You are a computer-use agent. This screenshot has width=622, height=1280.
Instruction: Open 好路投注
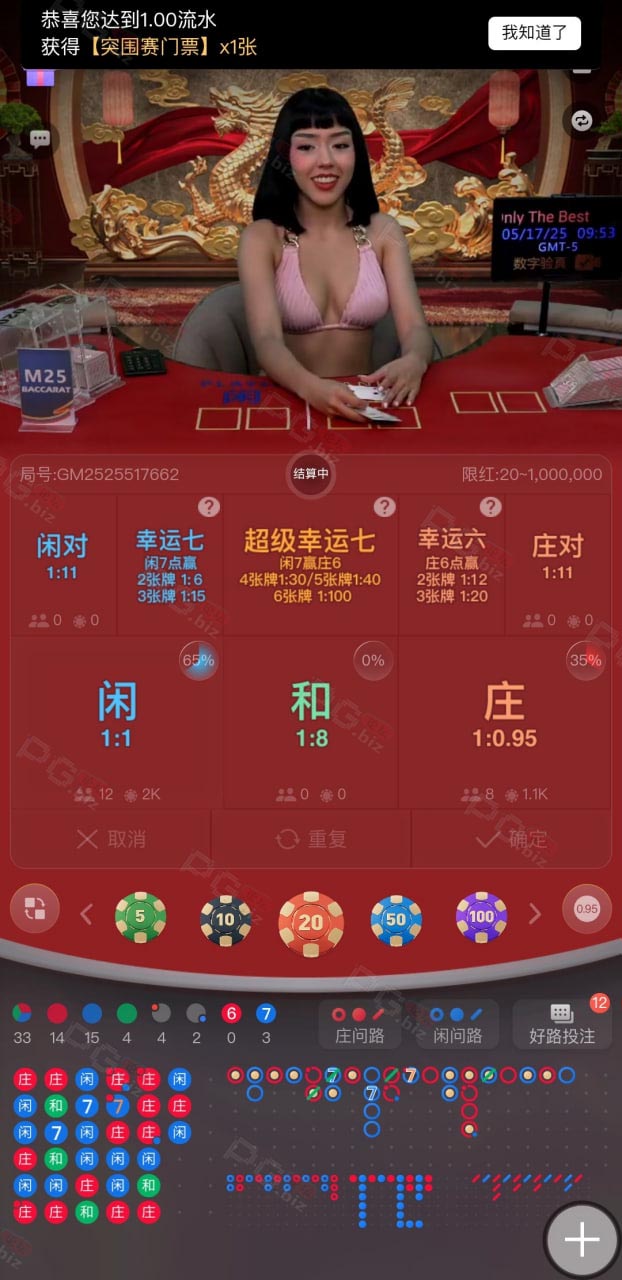tap(561, 1024)
